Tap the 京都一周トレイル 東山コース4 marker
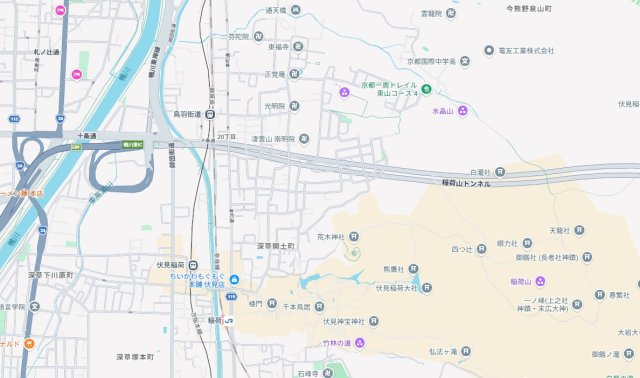Image resolution: width=640 pixels, height=378 pixels. click(x=426, y=89)
